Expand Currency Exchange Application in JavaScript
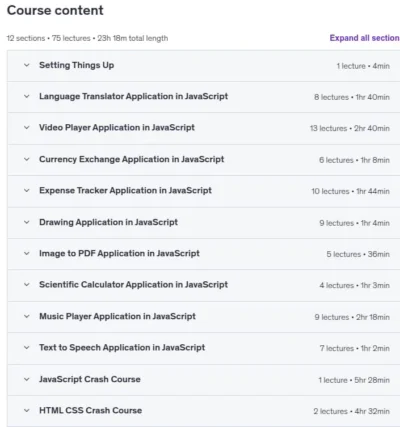Screen dimensions: 400x427 pos(204,160)
